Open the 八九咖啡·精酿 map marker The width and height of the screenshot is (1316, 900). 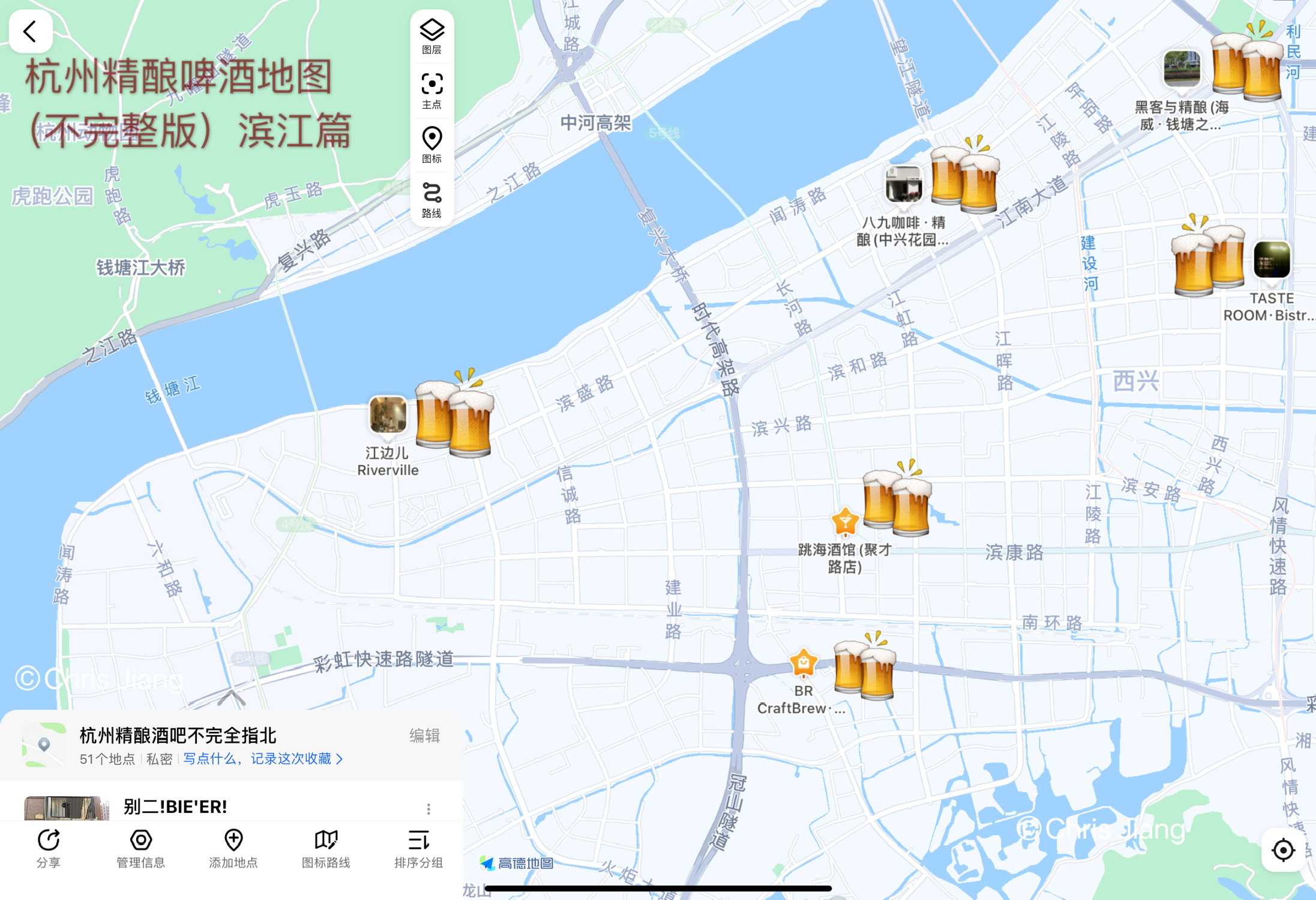904,184
